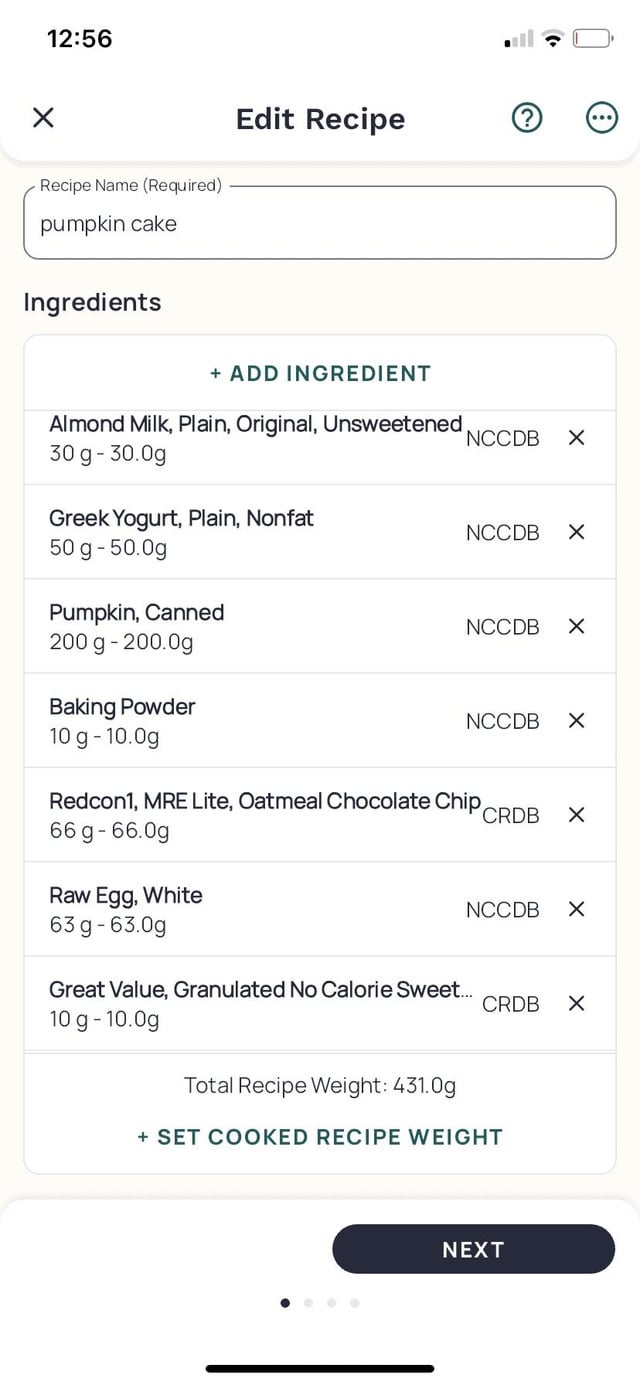Remove Redcon1 MRE Lite ingredient
The width and height of the screenshot is (640, 1385).
(x=576, y=815)
